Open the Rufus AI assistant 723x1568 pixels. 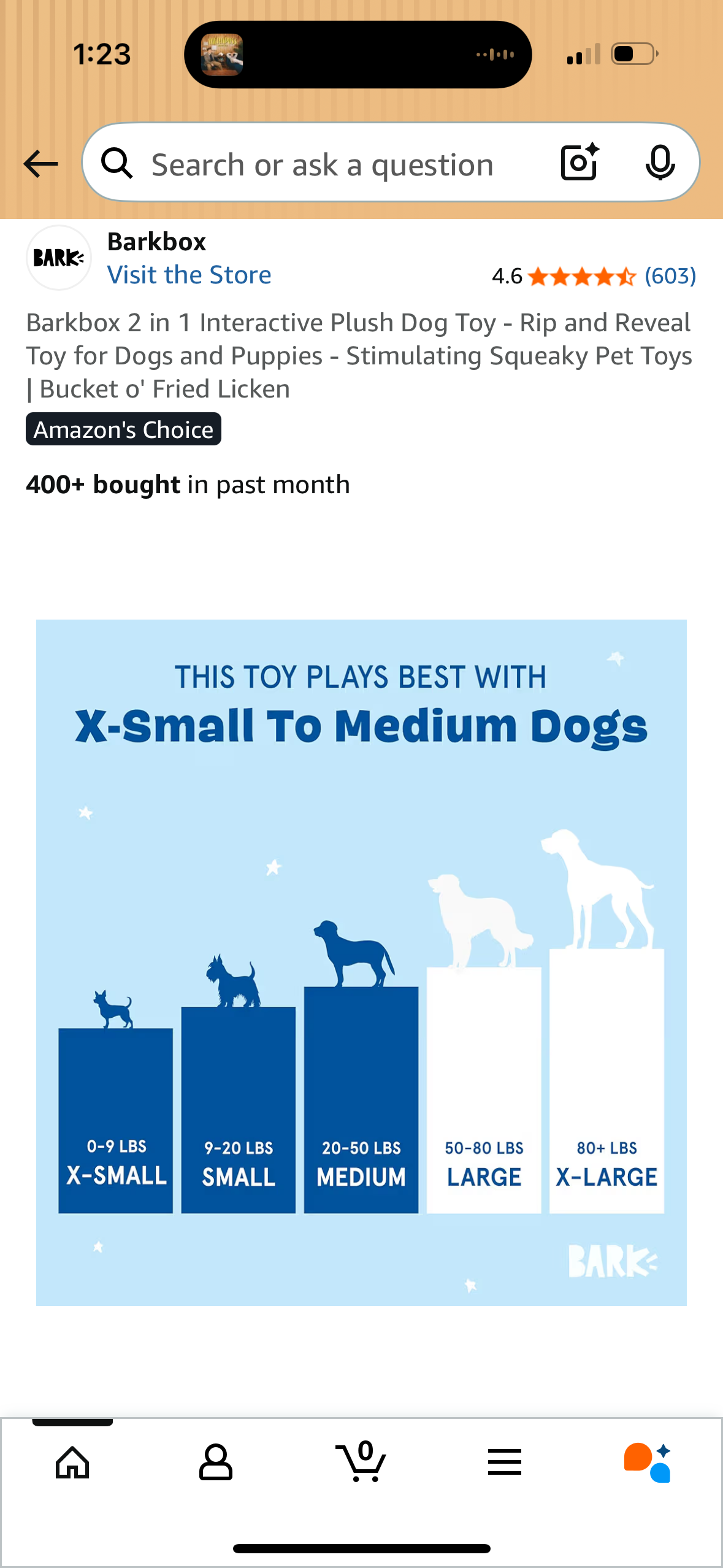click(648, 1462)
